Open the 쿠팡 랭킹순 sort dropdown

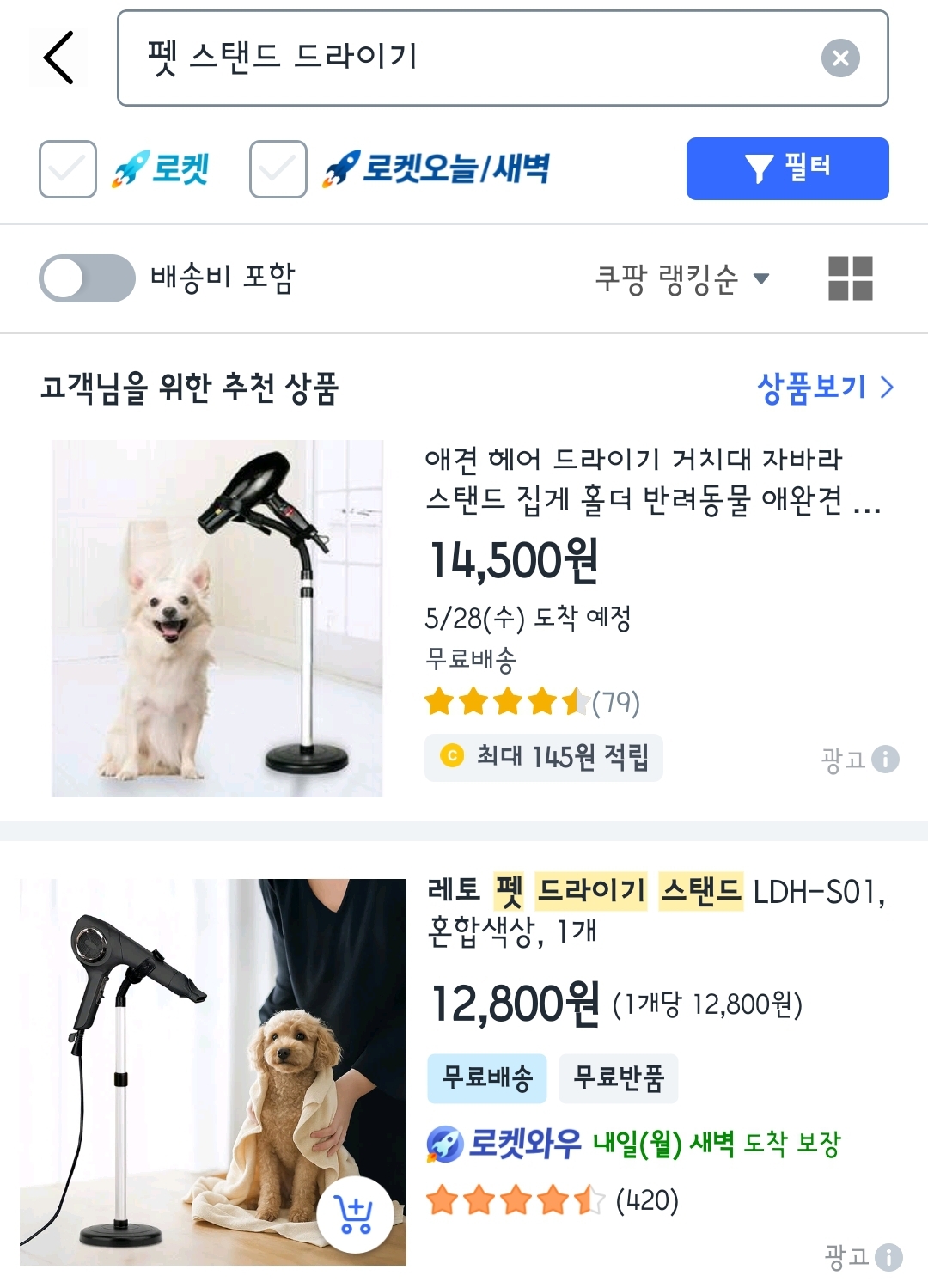pyautogui.click(x=681, y=278)
